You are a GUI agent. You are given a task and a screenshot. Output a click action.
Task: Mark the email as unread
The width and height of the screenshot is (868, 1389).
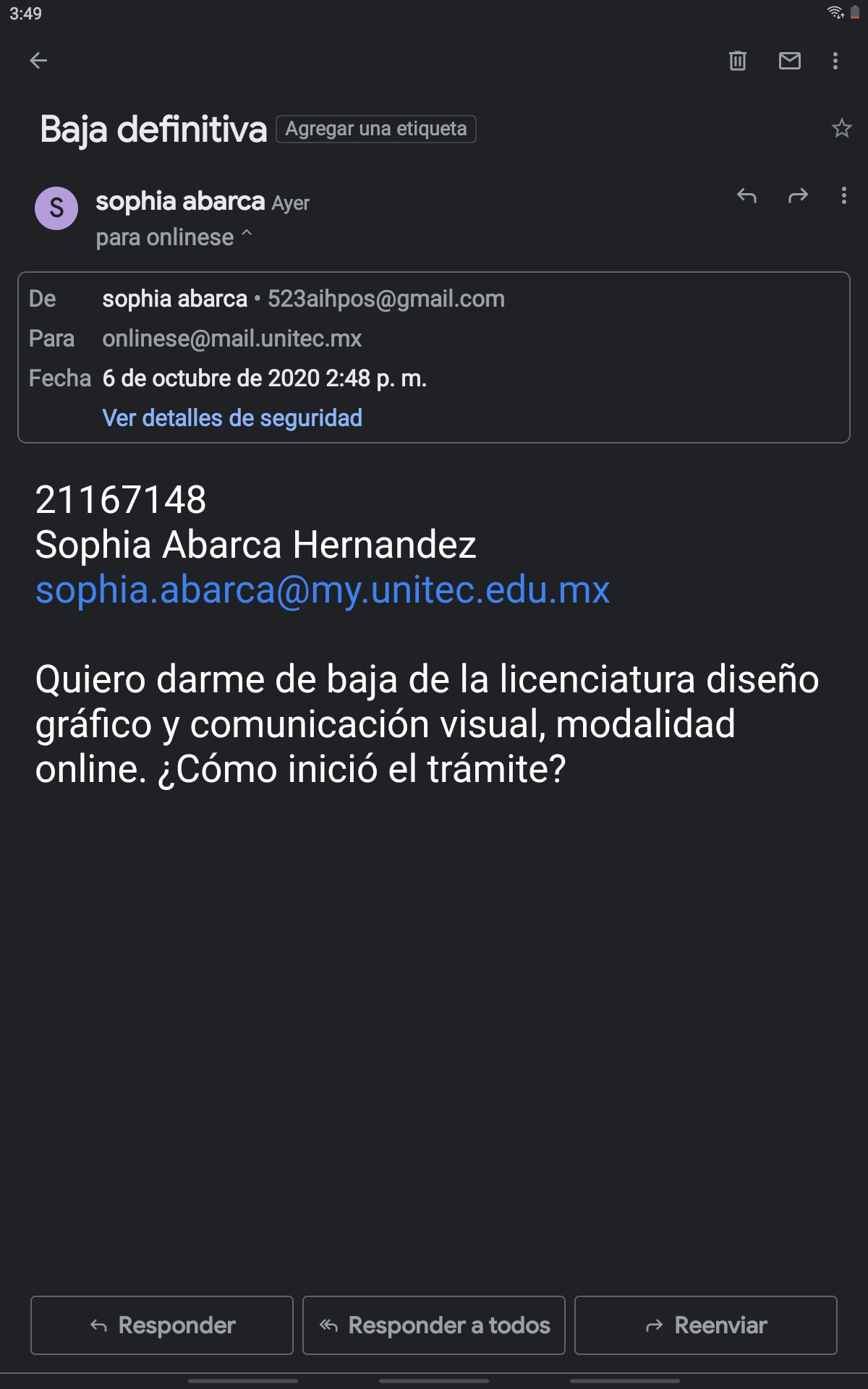[x=789, y=61]
